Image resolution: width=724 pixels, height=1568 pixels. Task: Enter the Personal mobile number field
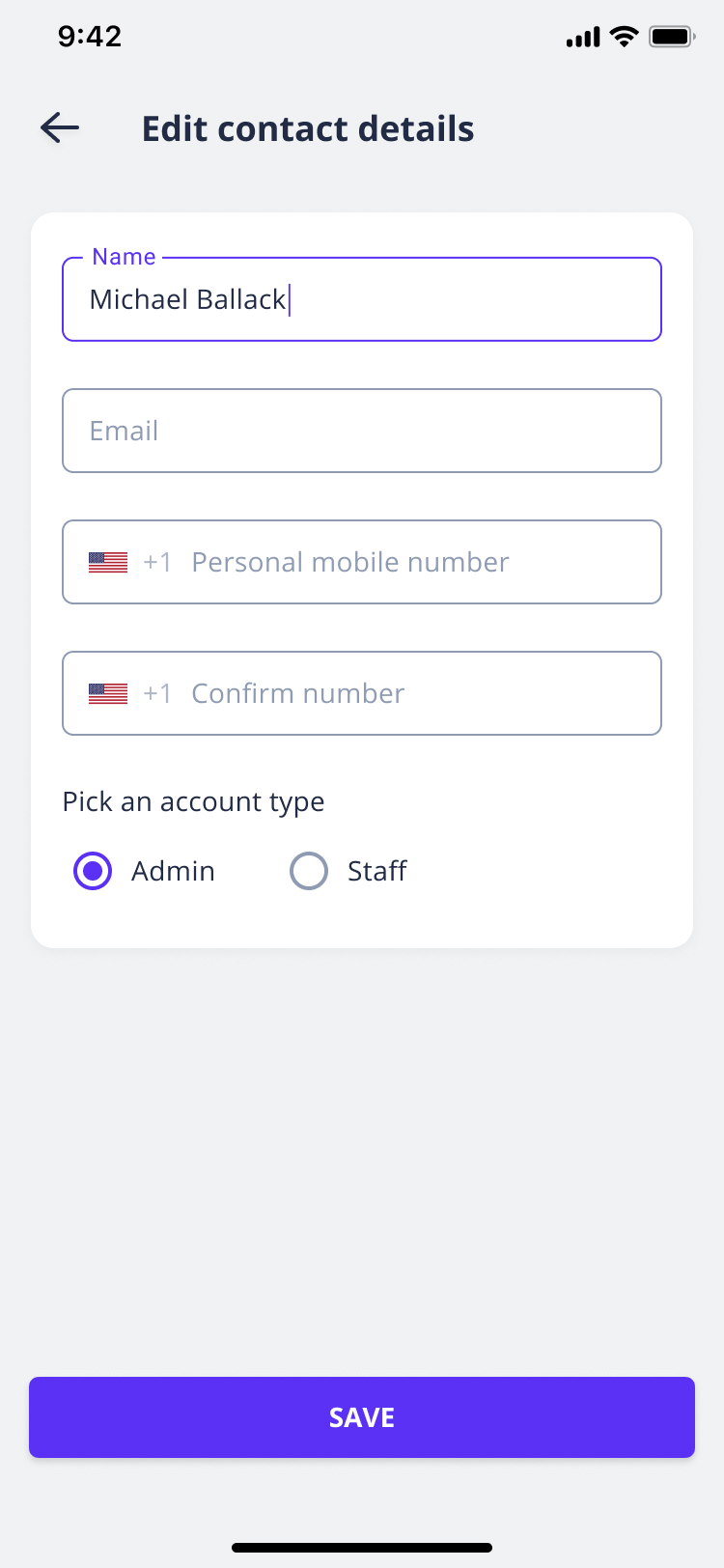[362, 562]
